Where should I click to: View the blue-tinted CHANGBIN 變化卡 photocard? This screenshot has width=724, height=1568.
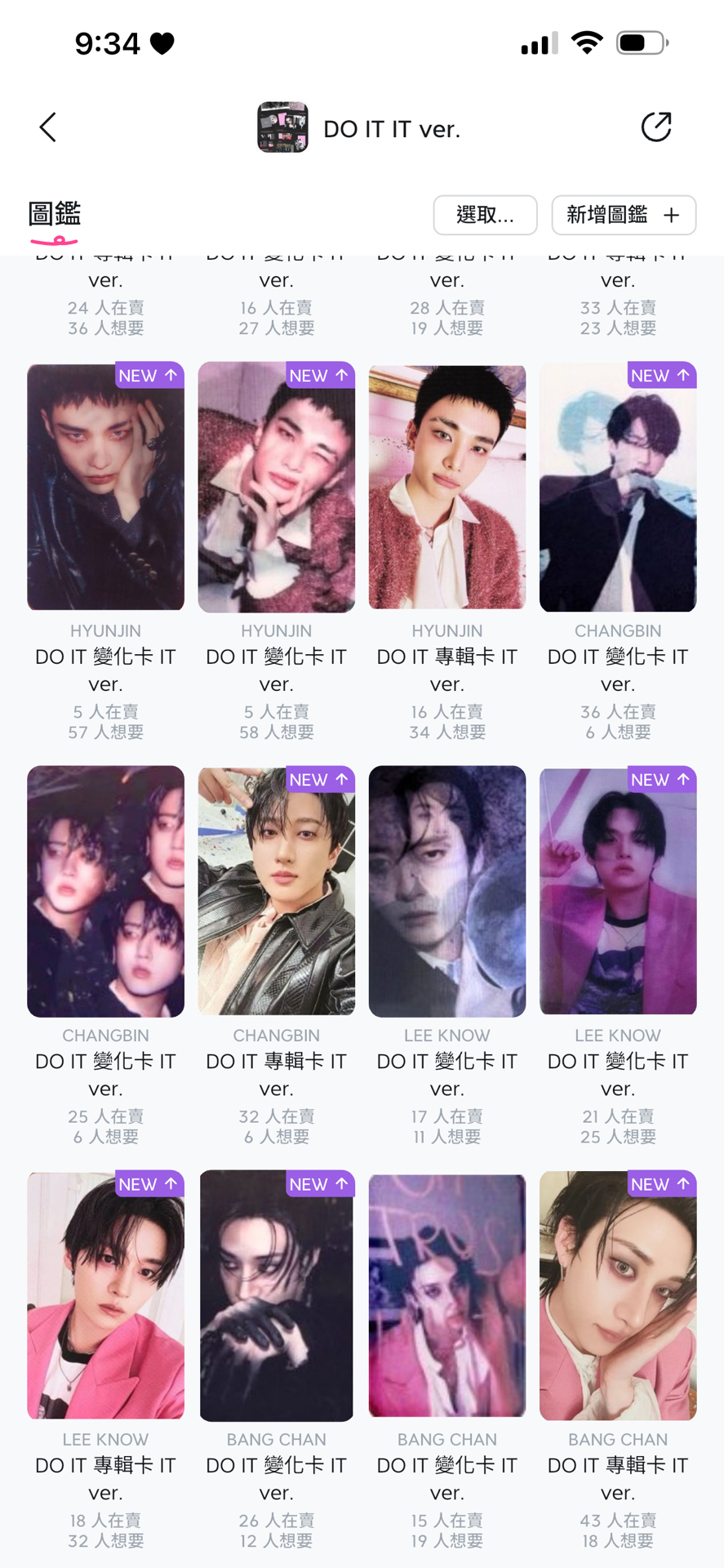click(618, 488)
